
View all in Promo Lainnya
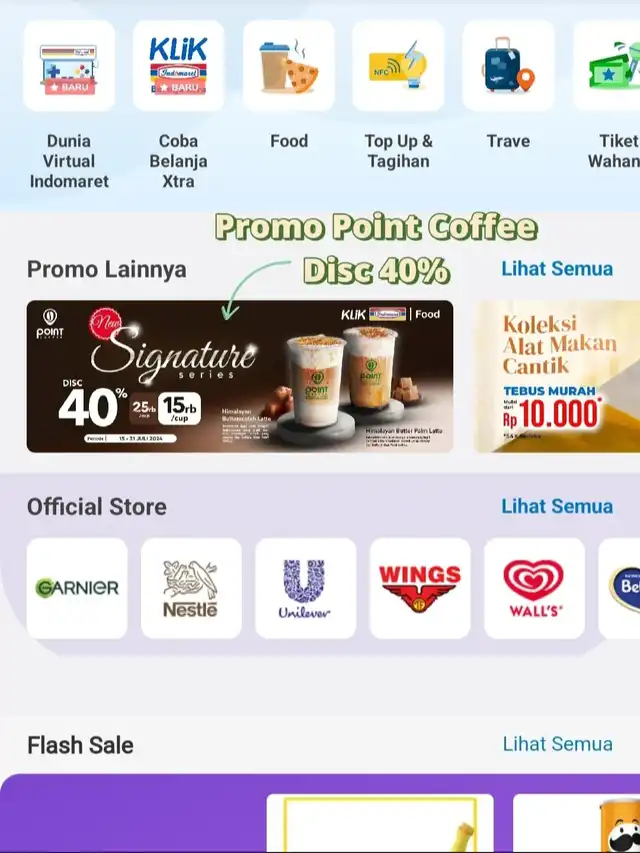556,269
